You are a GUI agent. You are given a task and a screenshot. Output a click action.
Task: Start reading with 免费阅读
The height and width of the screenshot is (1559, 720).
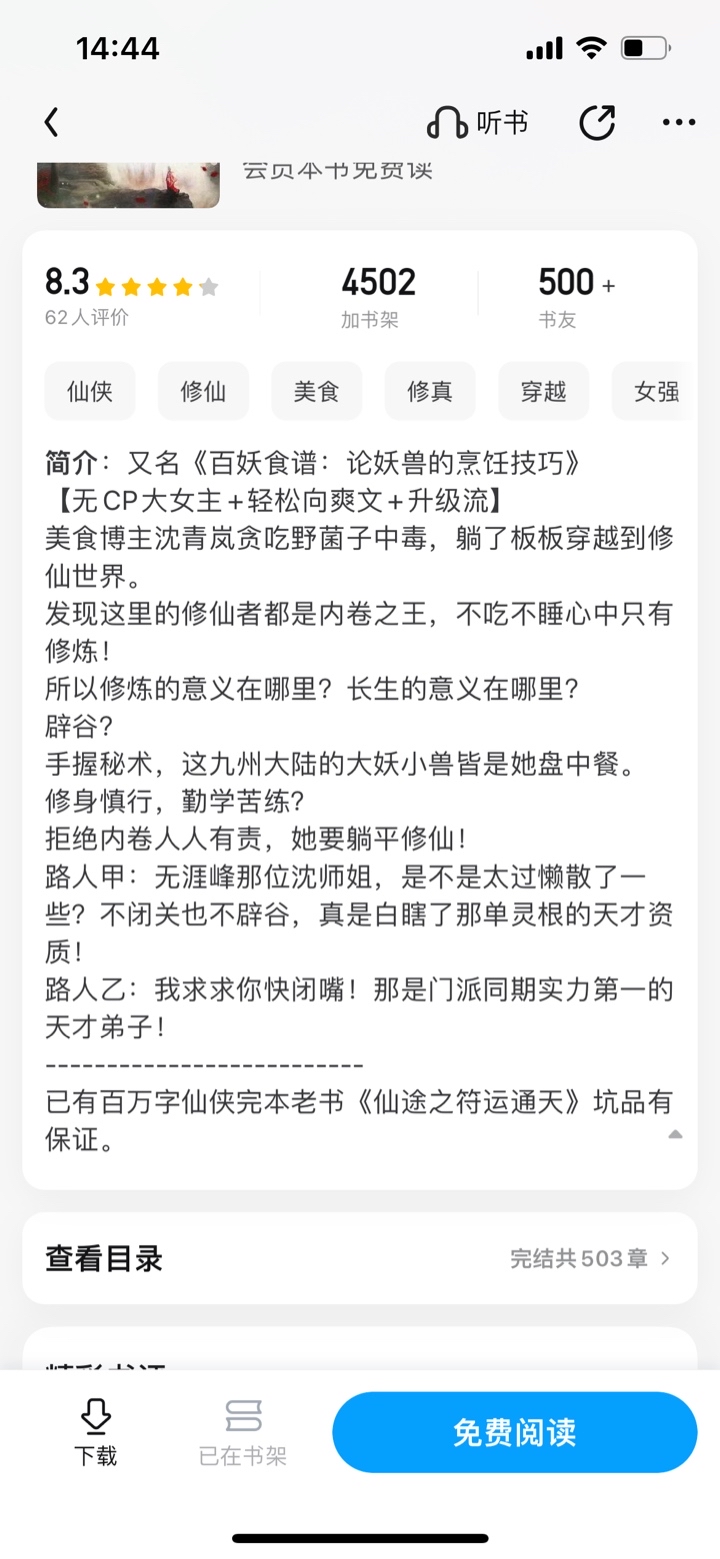click(x=515, y=1432)
